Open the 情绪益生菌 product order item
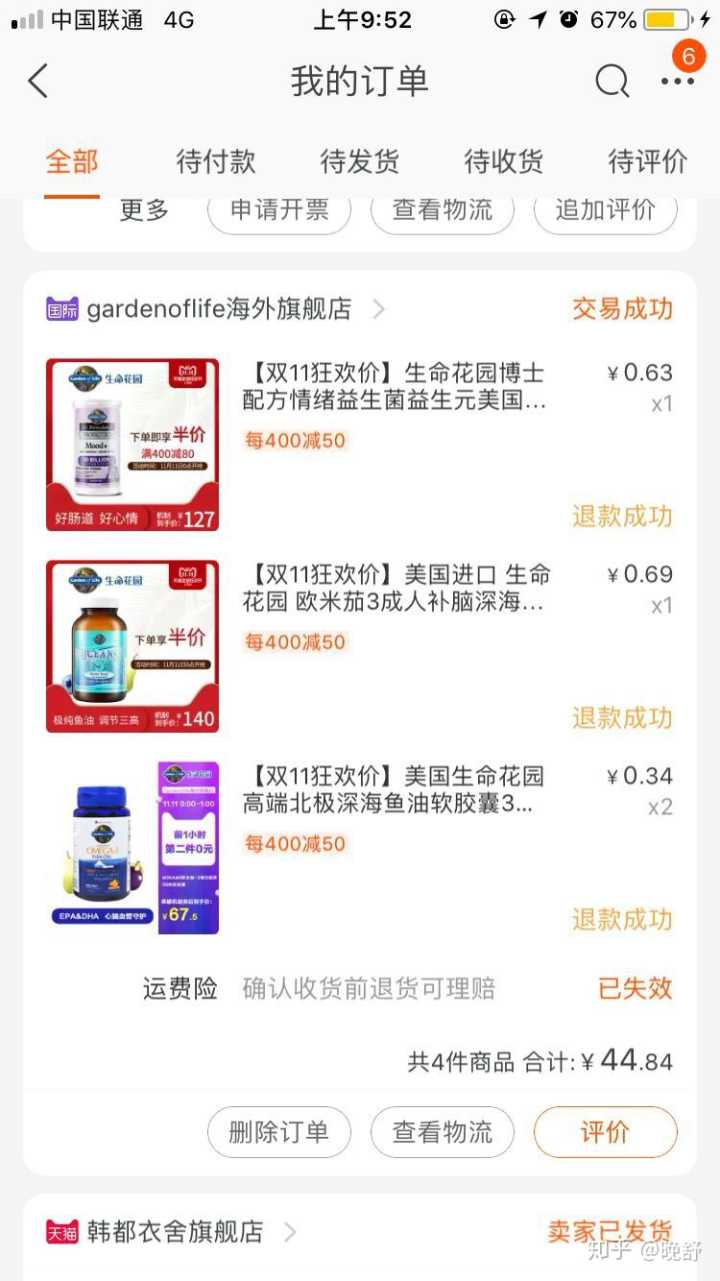 (x=395, y=387)
